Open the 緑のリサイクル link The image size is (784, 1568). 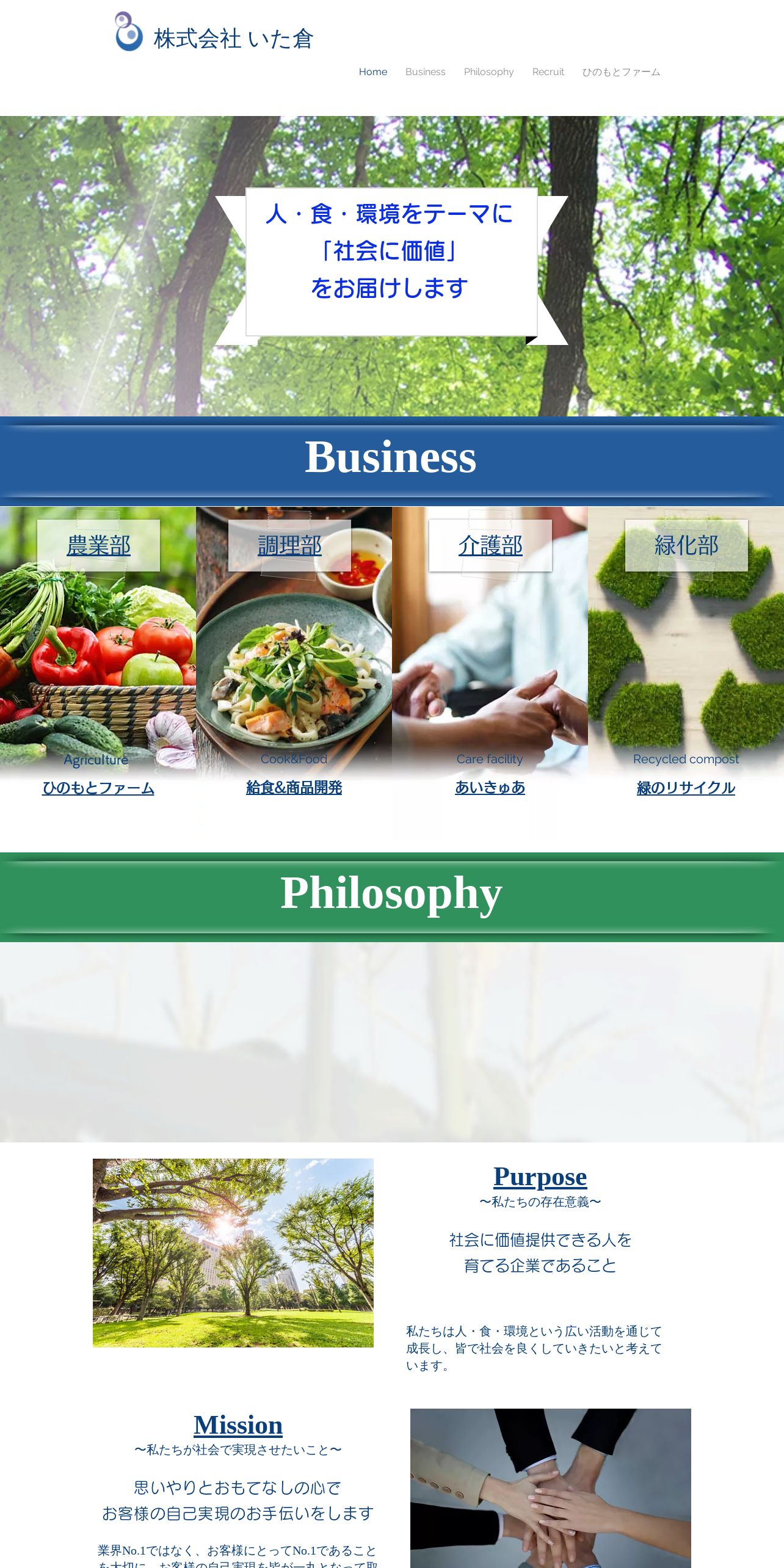pyautogui.click(x=686, y=788)
